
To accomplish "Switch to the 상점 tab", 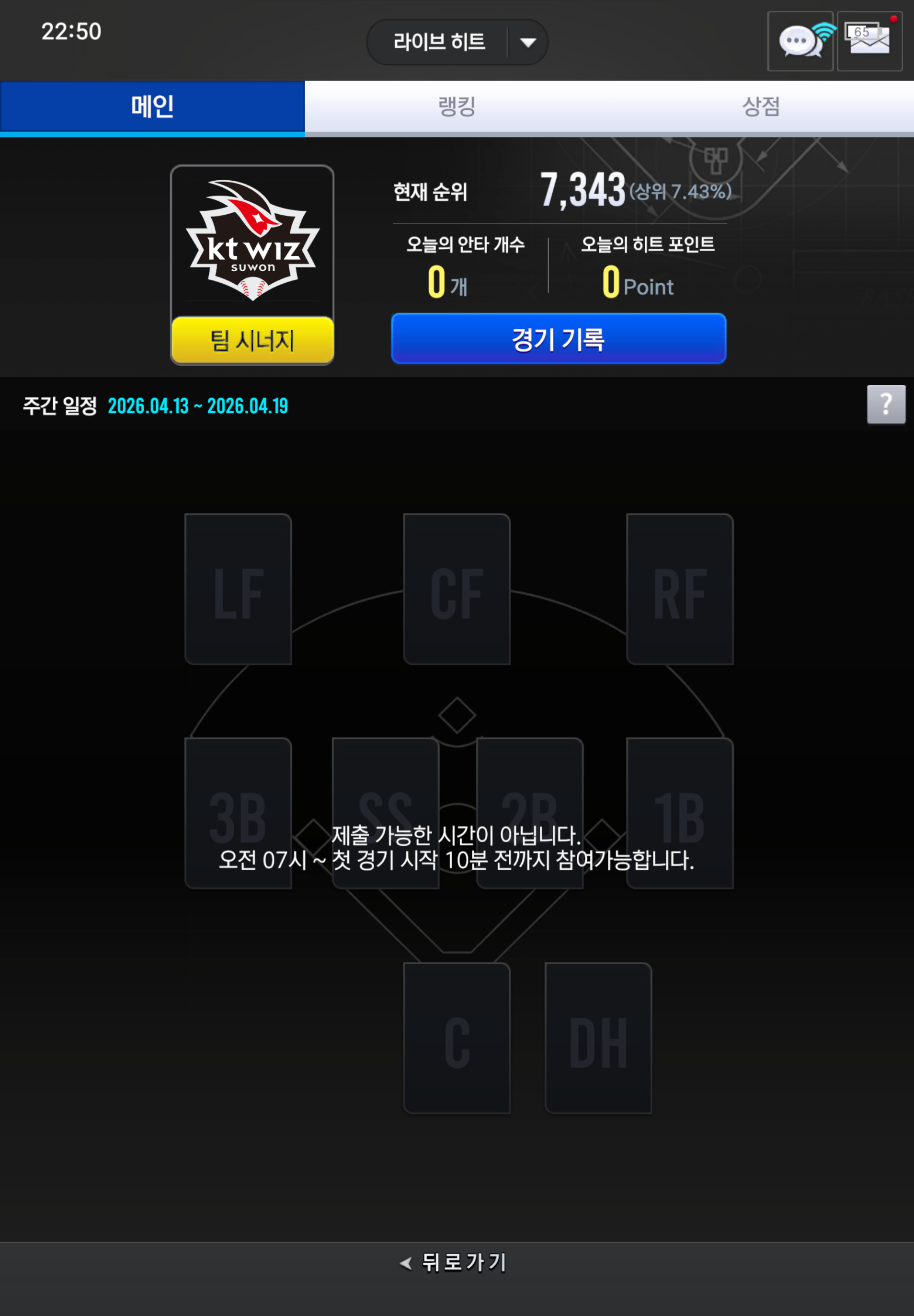I will 761,106.
